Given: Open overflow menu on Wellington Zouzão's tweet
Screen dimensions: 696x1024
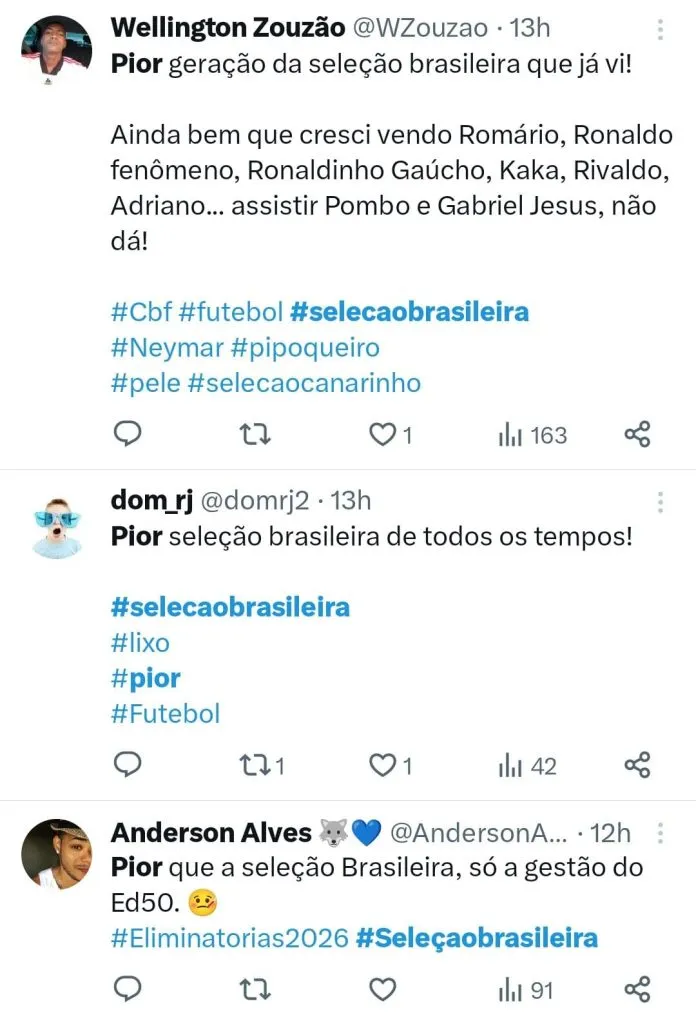Looking at the screenshot, I should (660, 31).
